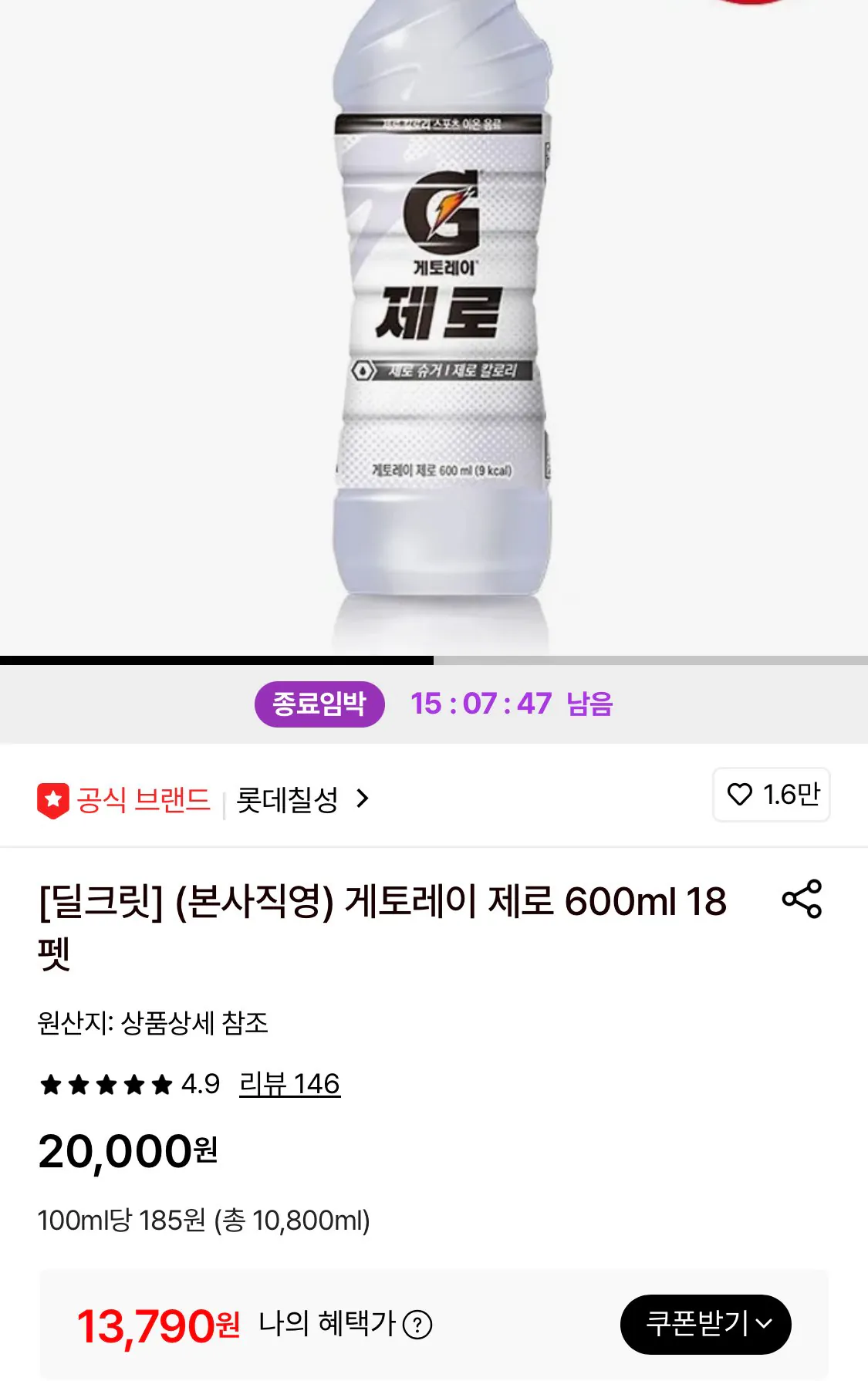Tap the first star in the rating row

(49, 1083)
